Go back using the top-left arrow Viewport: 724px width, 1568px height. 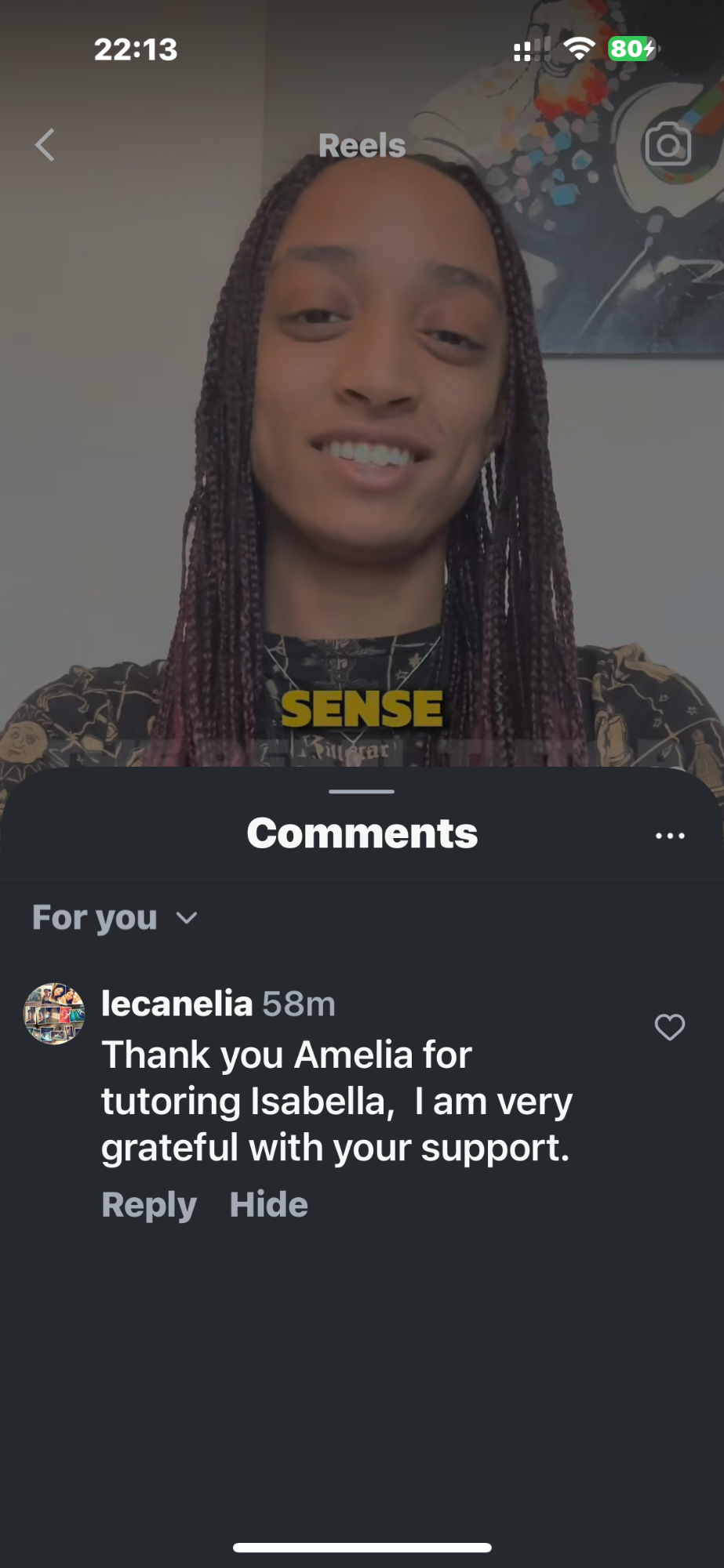coord(45,145)
